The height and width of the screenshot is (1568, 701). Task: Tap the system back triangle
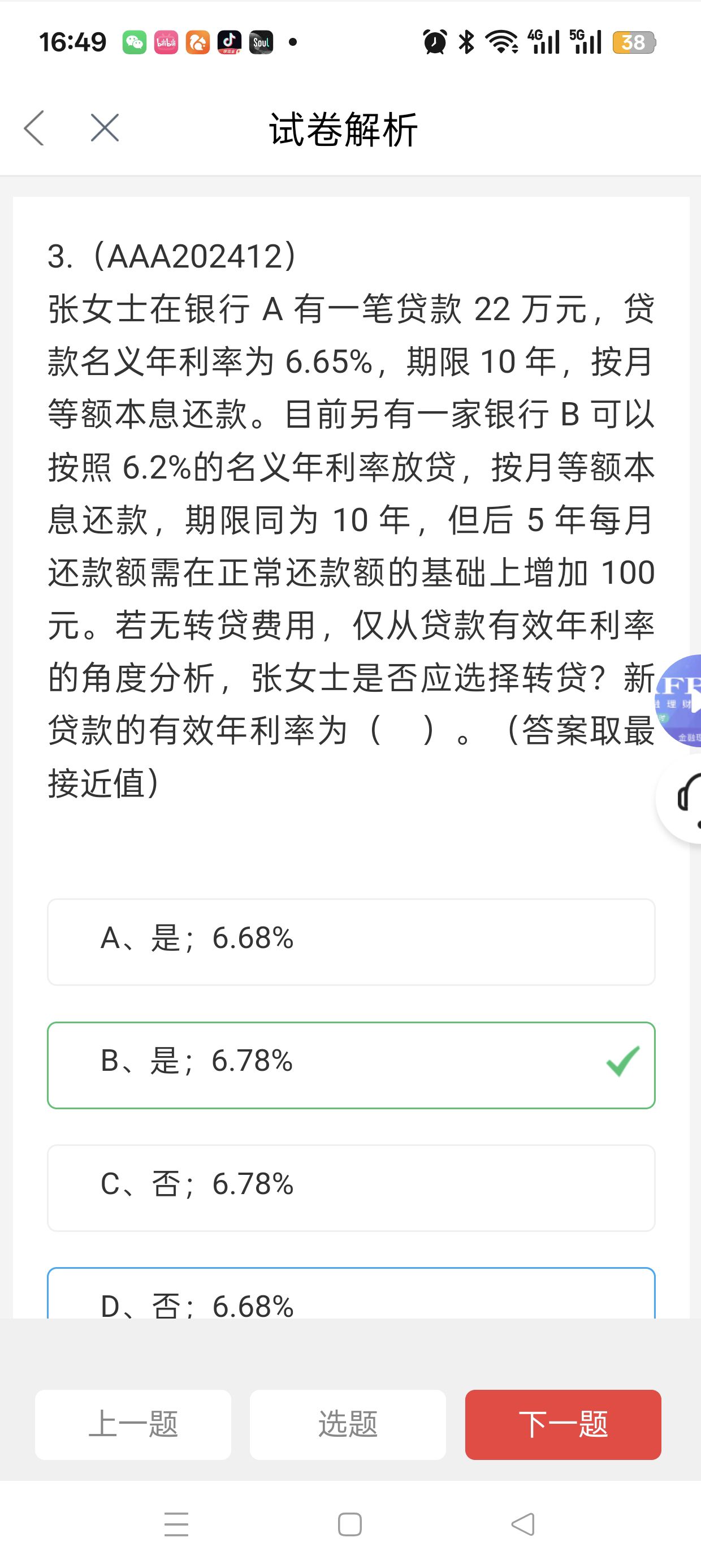pos(523,1524)
